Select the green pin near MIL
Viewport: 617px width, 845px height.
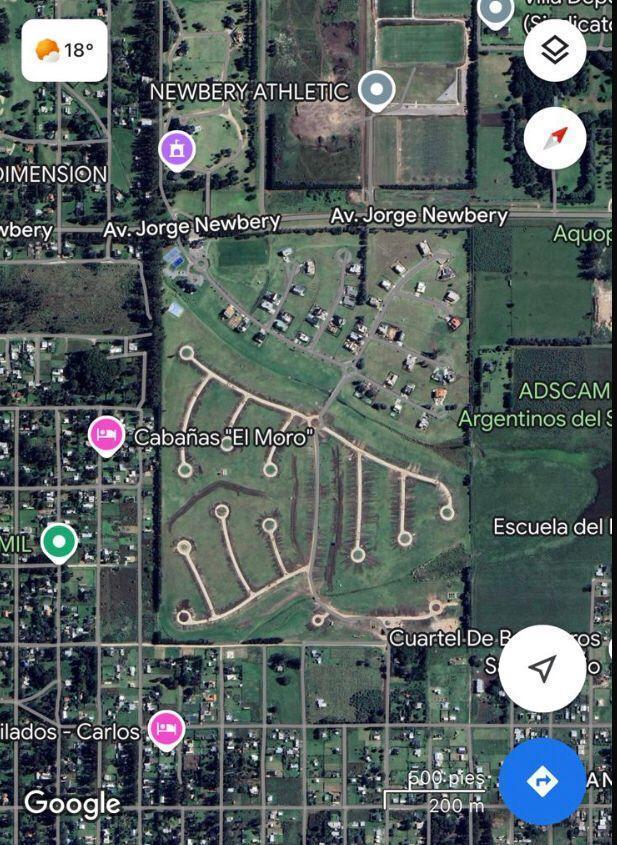[59, 542]
